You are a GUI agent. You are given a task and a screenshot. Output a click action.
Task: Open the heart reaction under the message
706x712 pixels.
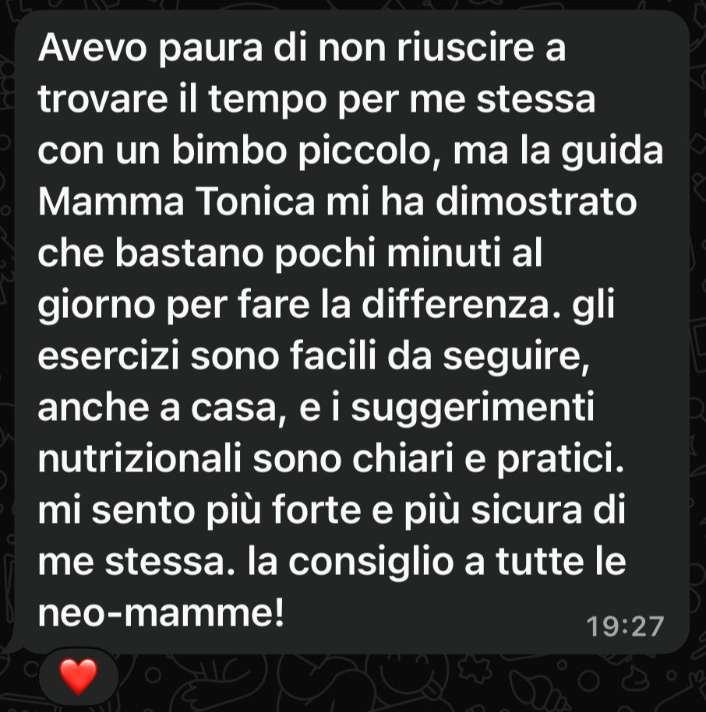[x=78, y=677]
